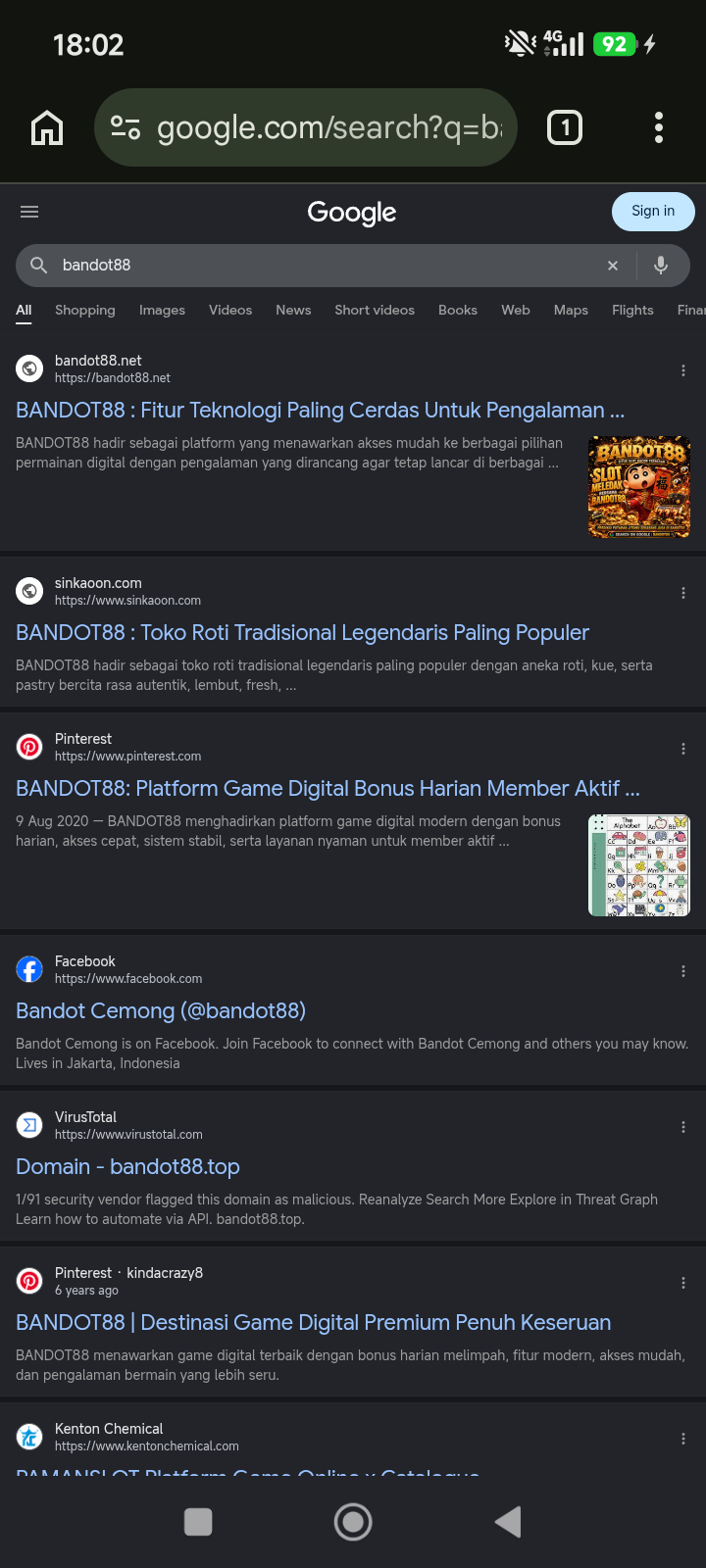The image size is (706, 1568).
Task: Tap the Sign in button
Action: (653, 212)
